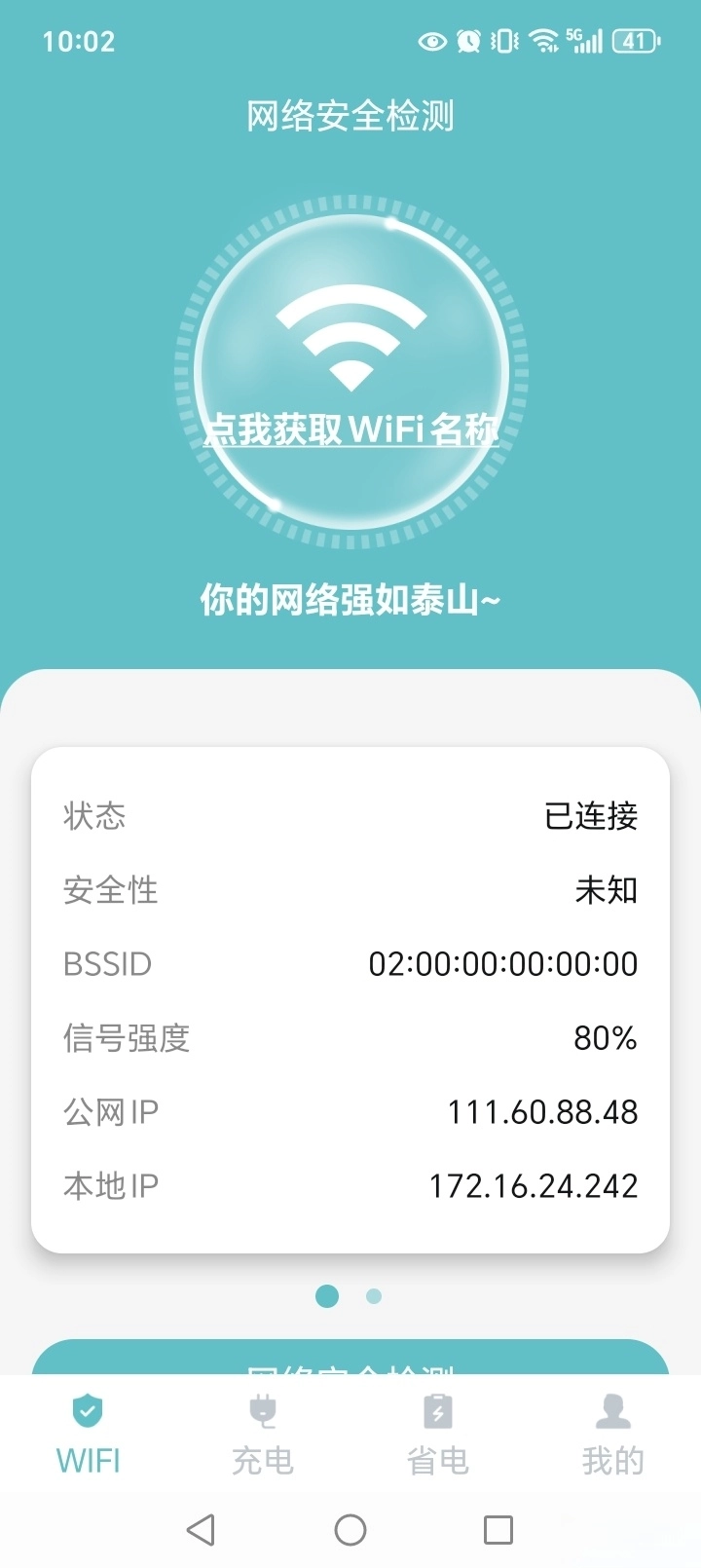Select the WIFI shield icon in bottom navigation

pos(87,1408)
